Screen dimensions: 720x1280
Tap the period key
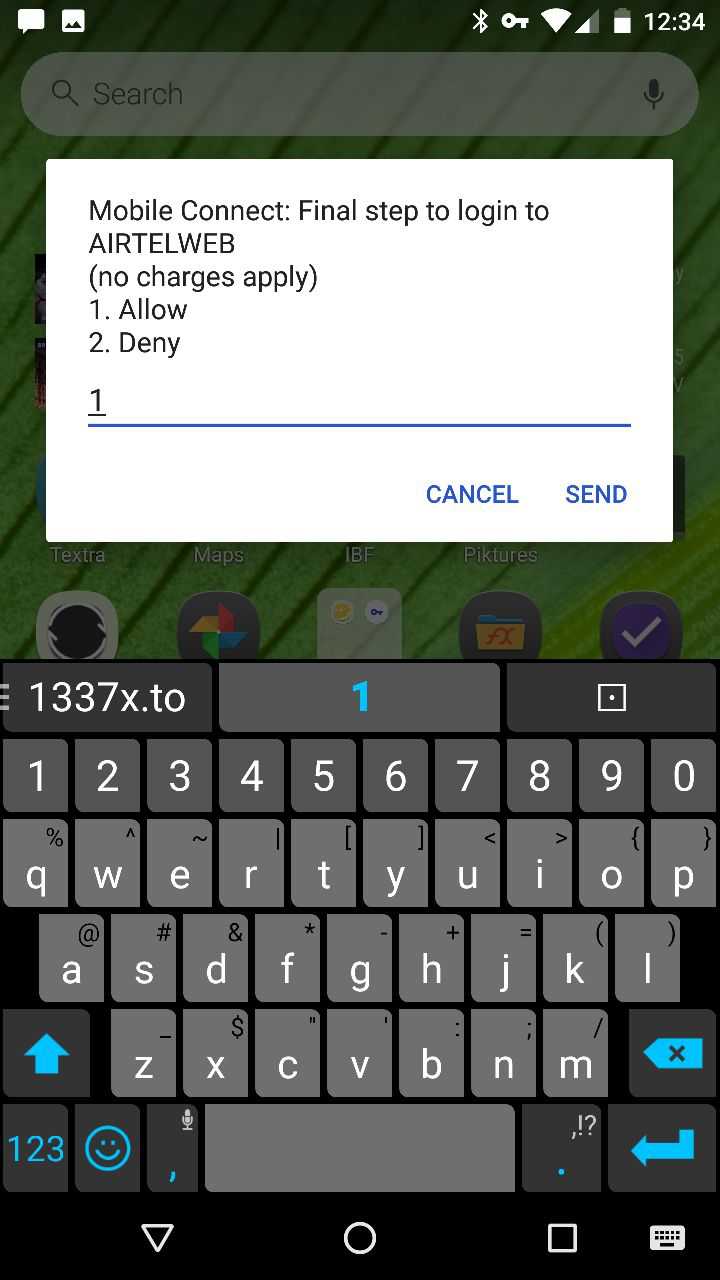pos(562,1149)
